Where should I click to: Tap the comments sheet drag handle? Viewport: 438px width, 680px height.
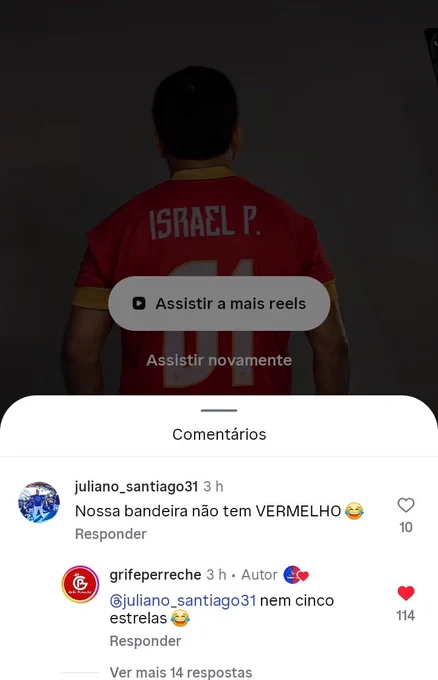[219, 410]
